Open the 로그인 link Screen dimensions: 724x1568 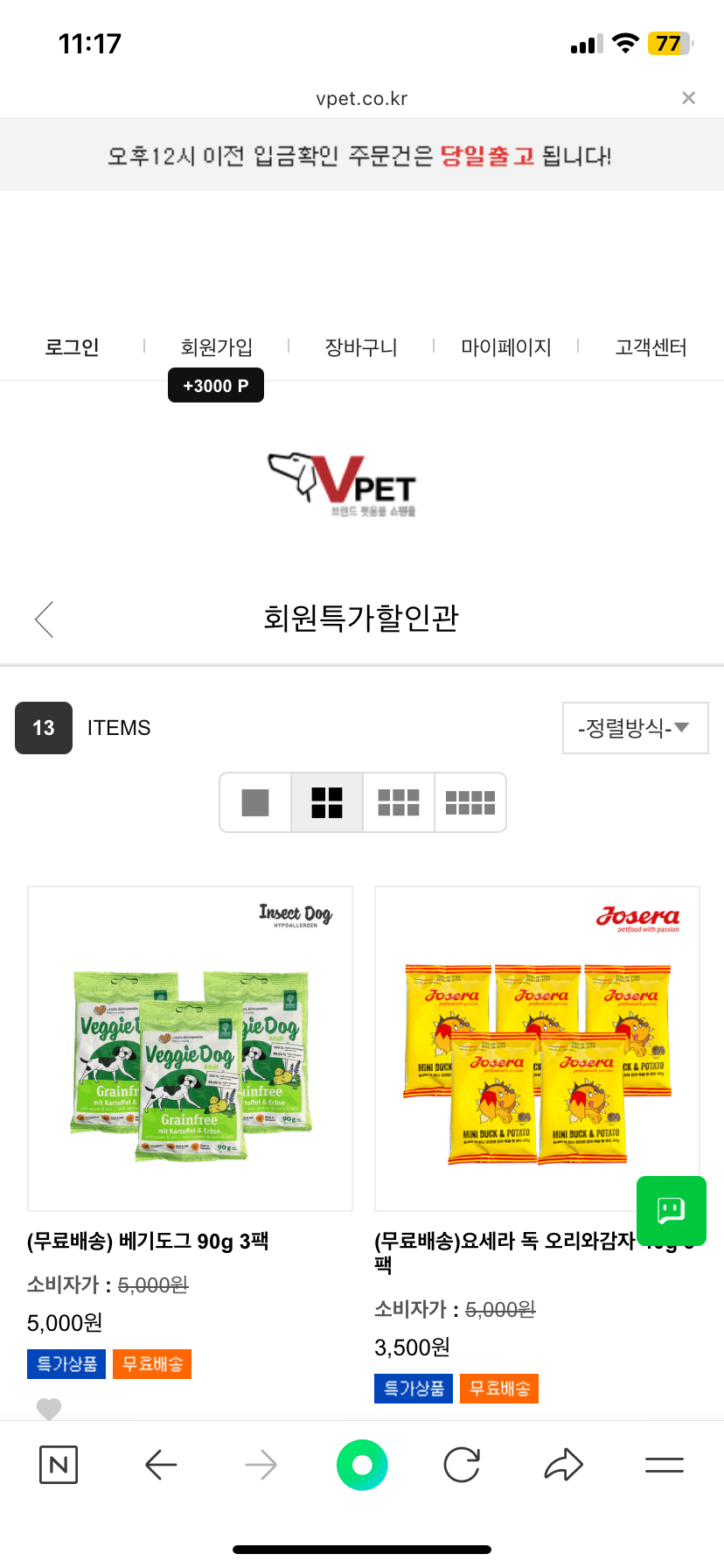coord(72,347)
